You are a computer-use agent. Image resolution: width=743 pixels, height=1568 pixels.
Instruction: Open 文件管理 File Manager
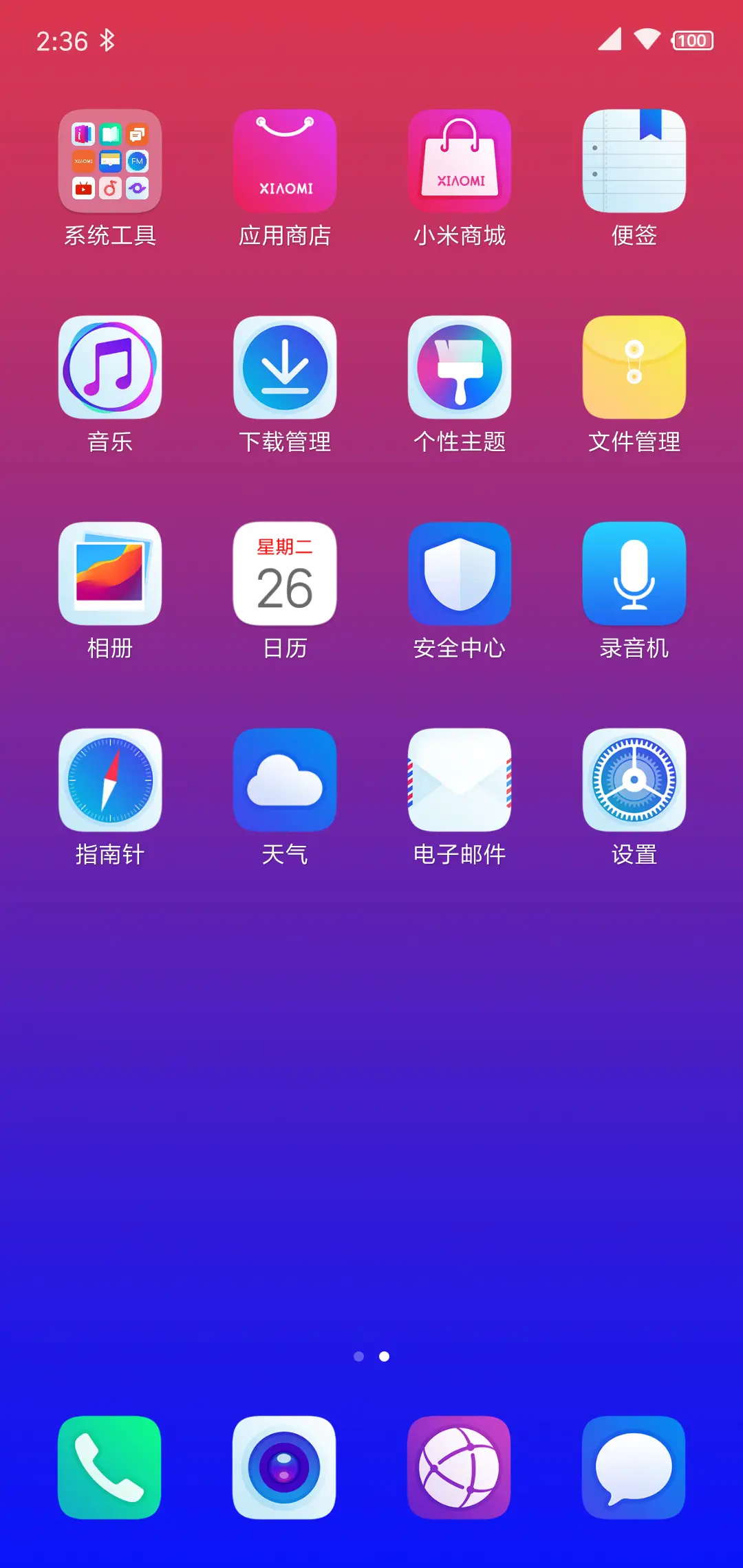[x=634, y=367]
